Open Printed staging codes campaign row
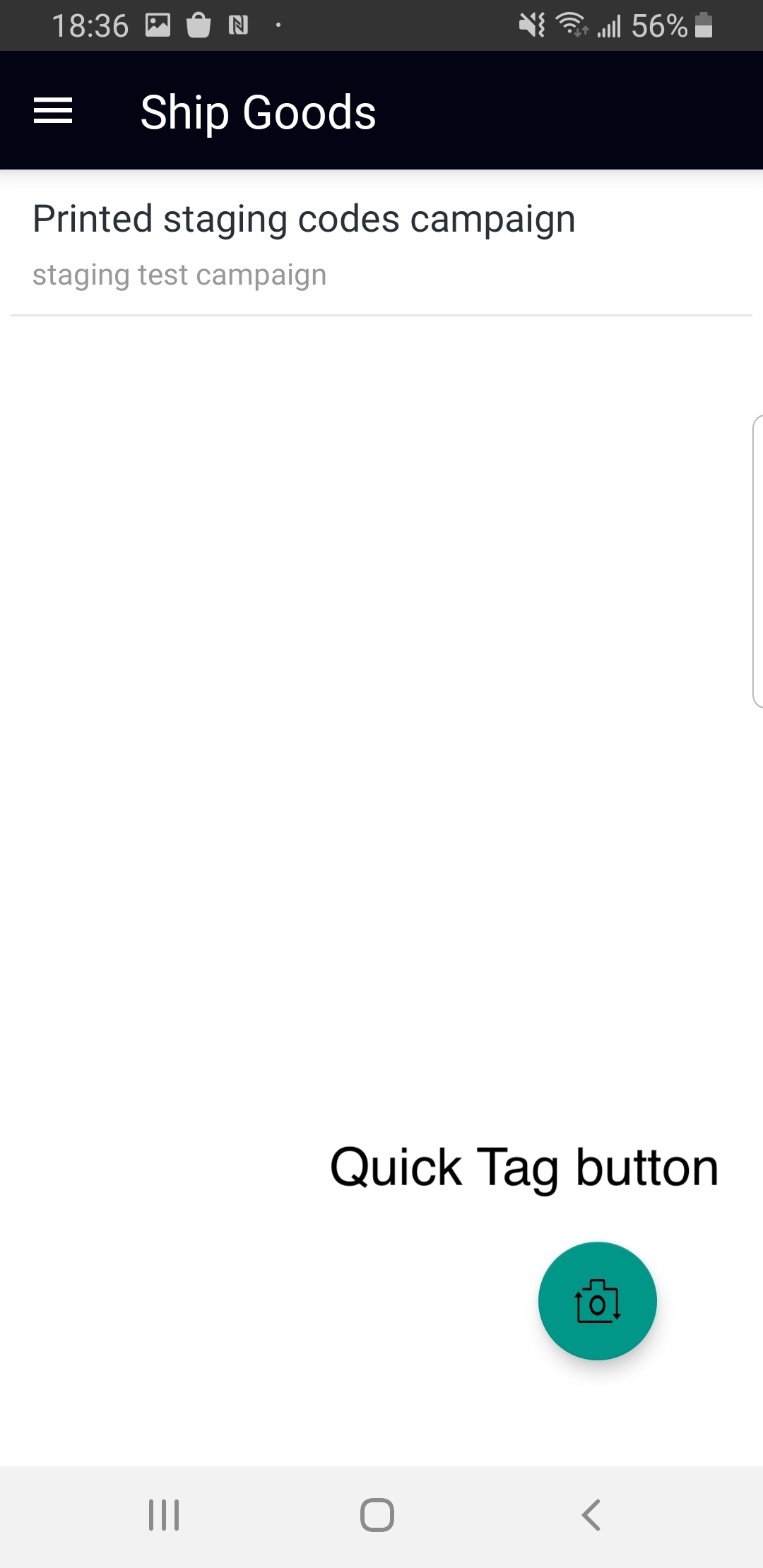Image resolution: width=763 pixels, height=1568 pixels. tap(381, 244)
